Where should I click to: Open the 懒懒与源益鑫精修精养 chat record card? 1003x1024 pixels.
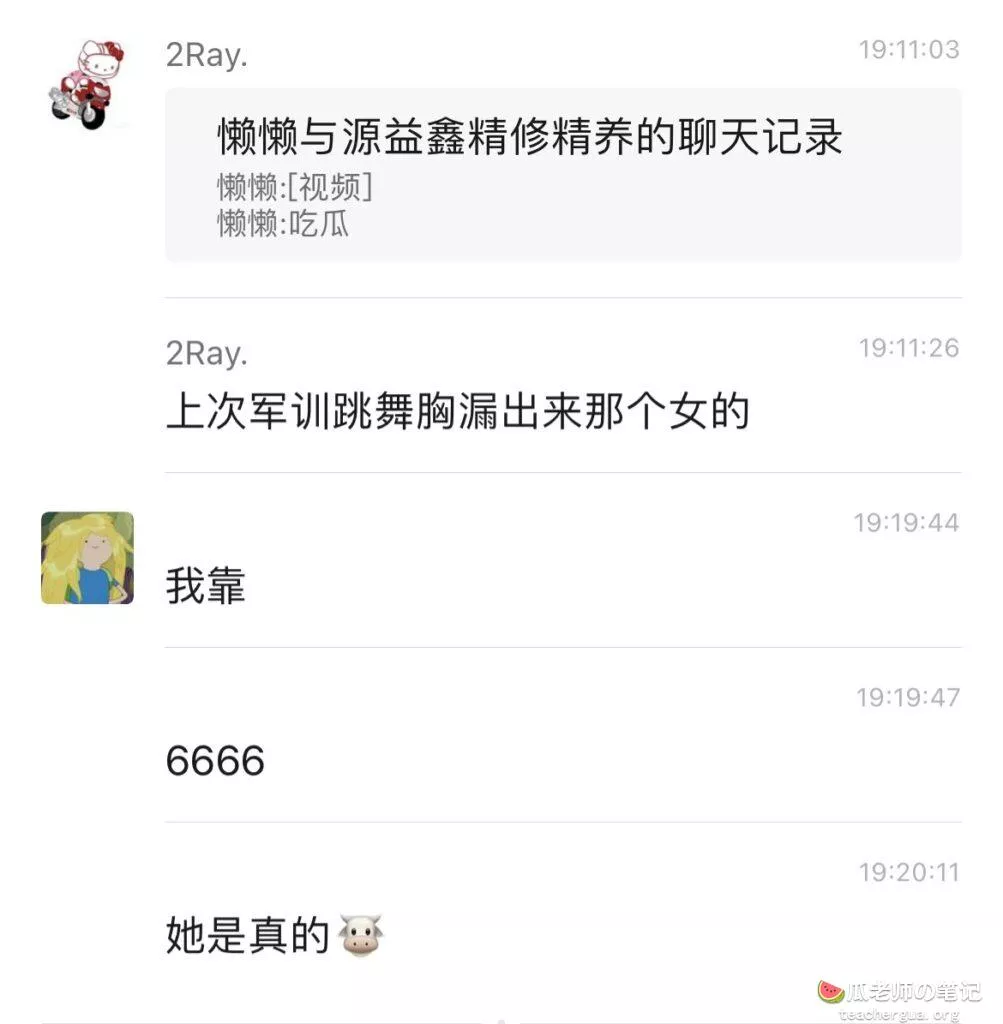[x=562, y=175]
